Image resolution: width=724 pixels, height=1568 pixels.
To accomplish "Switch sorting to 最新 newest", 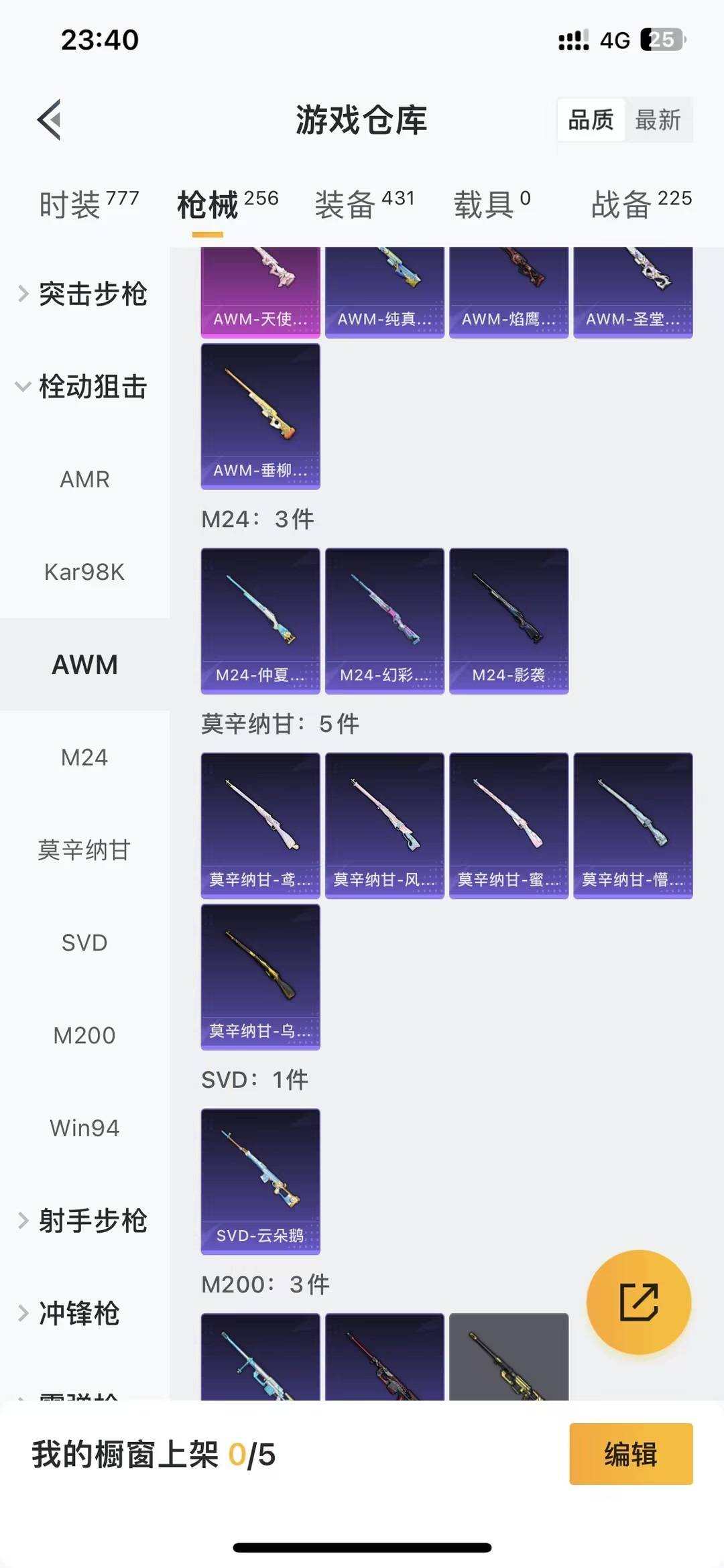I will (x=659, y=121).
